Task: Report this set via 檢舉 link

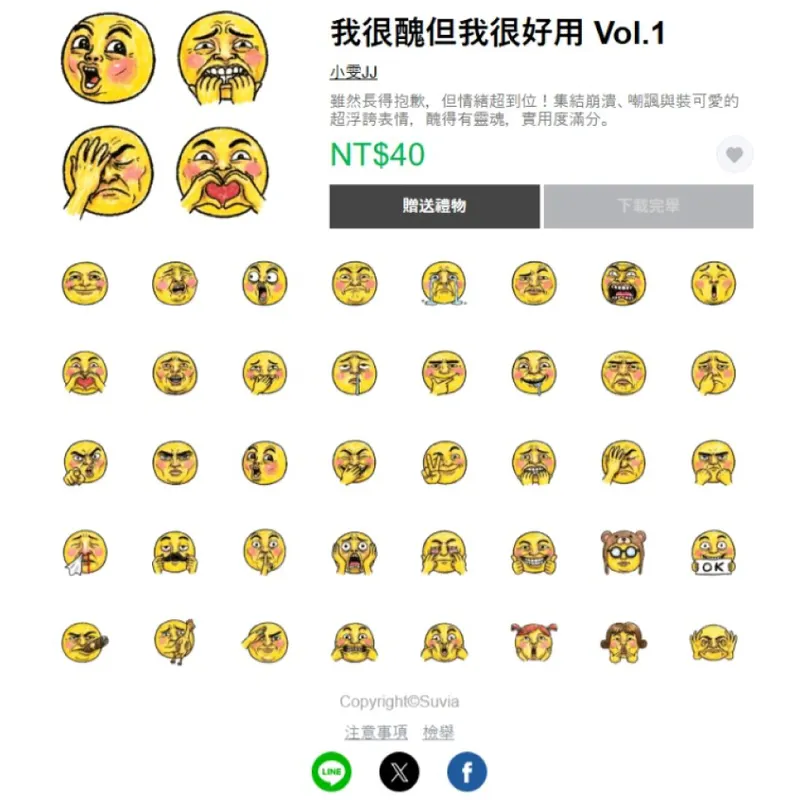Action: click(438, 732)
